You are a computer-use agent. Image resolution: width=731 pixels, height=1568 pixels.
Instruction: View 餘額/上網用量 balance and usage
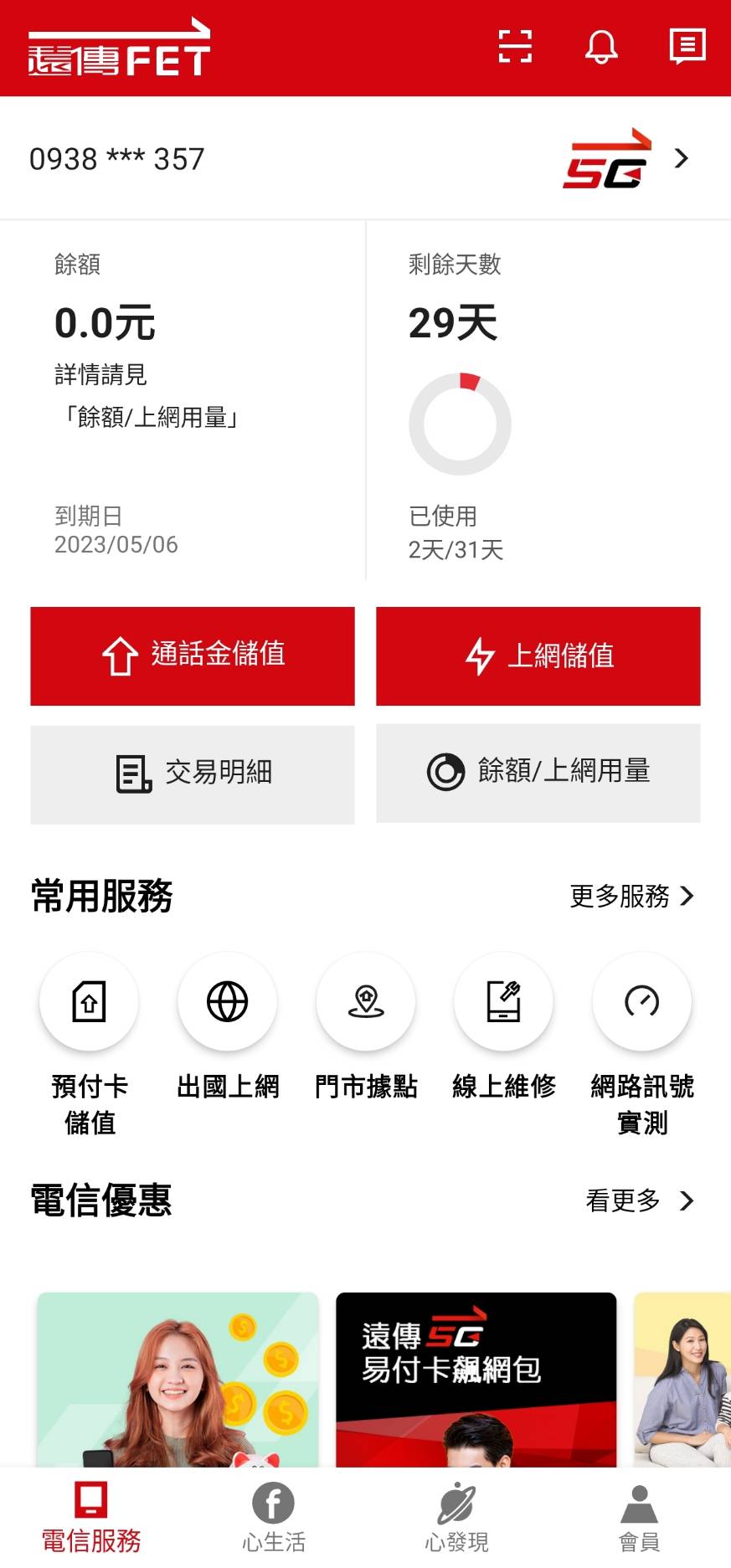click(x=538, y=773)
